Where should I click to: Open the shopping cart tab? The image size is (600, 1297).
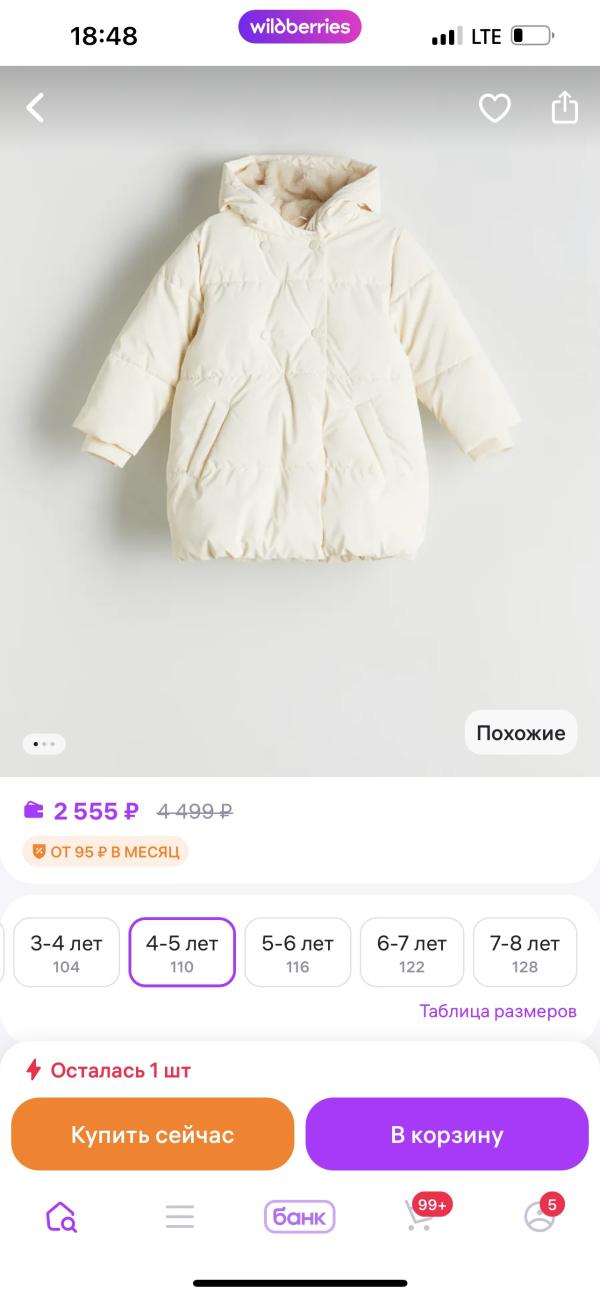pyautogui.click(x=420, y=1216)
